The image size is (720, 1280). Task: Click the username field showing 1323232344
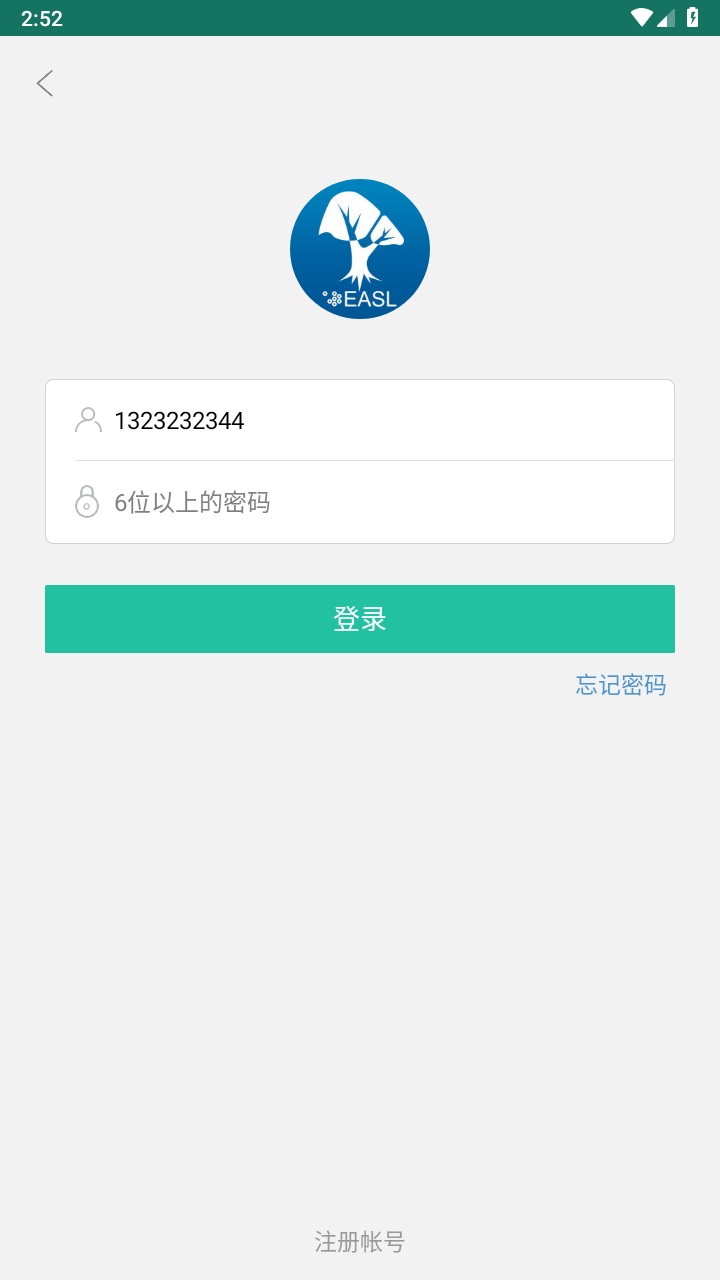click(x=360, y=420)
